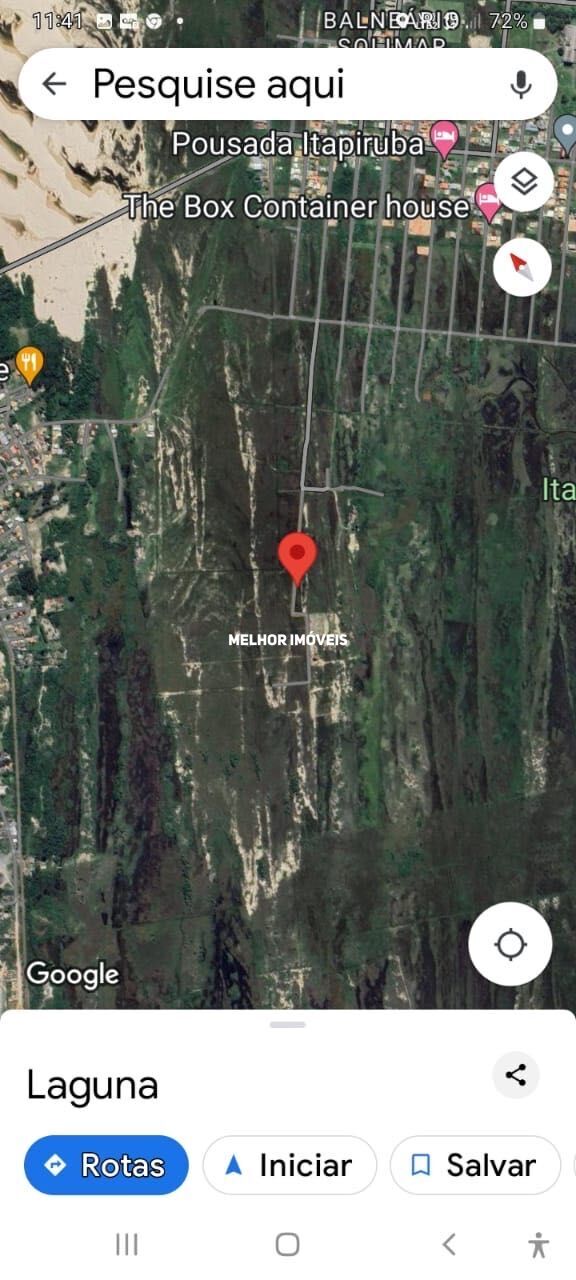Open the Pousada Itapiruba hotel pin
Image resolution: width=576 pixels, height=1280 pixels.
click(x=445, y=139)
